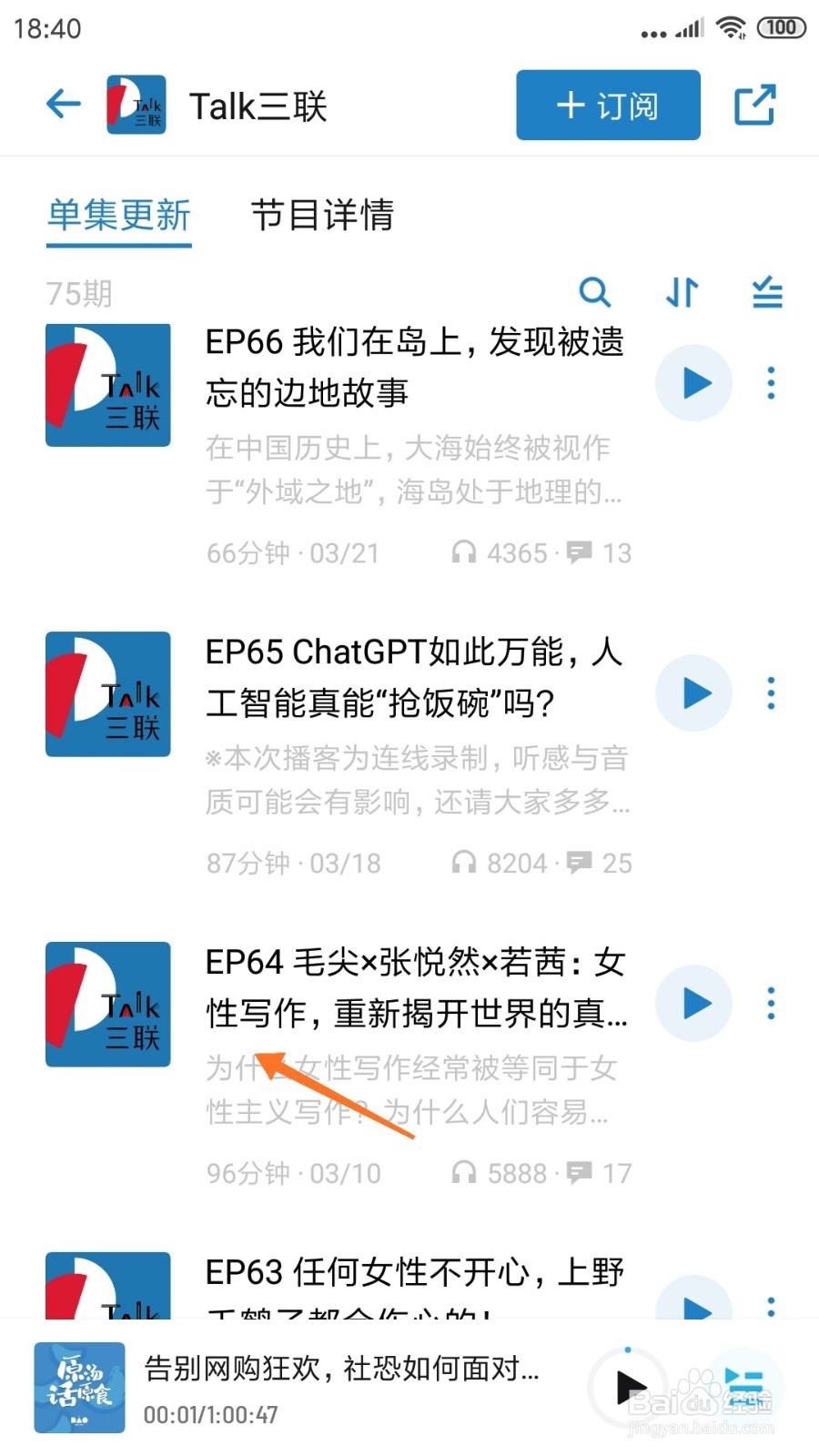Share the Talk三联 podcast via share icon
The height and width of the screenshot is (1456, 819).
[x=756, y=104]
